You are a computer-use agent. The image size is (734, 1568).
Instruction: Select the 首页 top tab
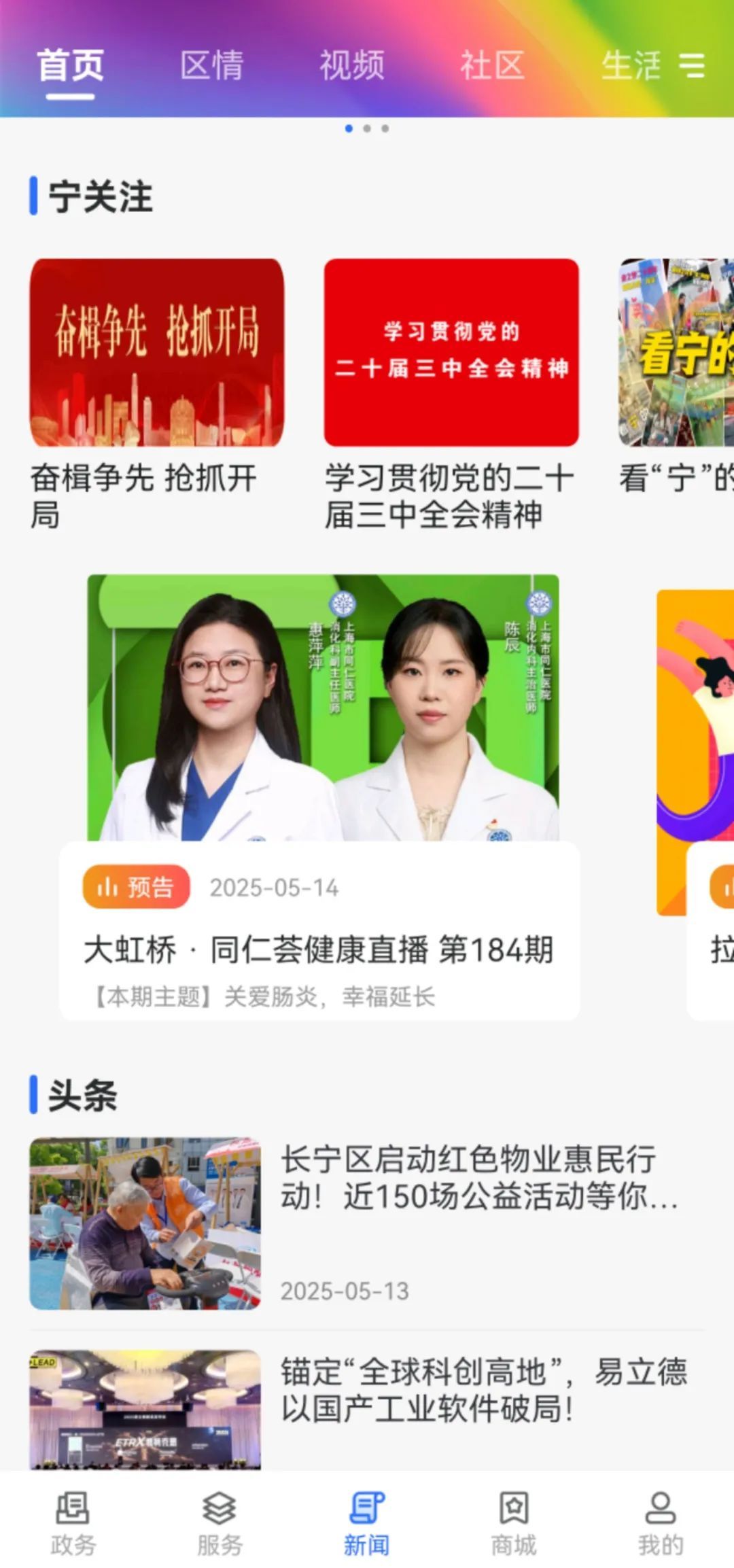pos(71,66)
